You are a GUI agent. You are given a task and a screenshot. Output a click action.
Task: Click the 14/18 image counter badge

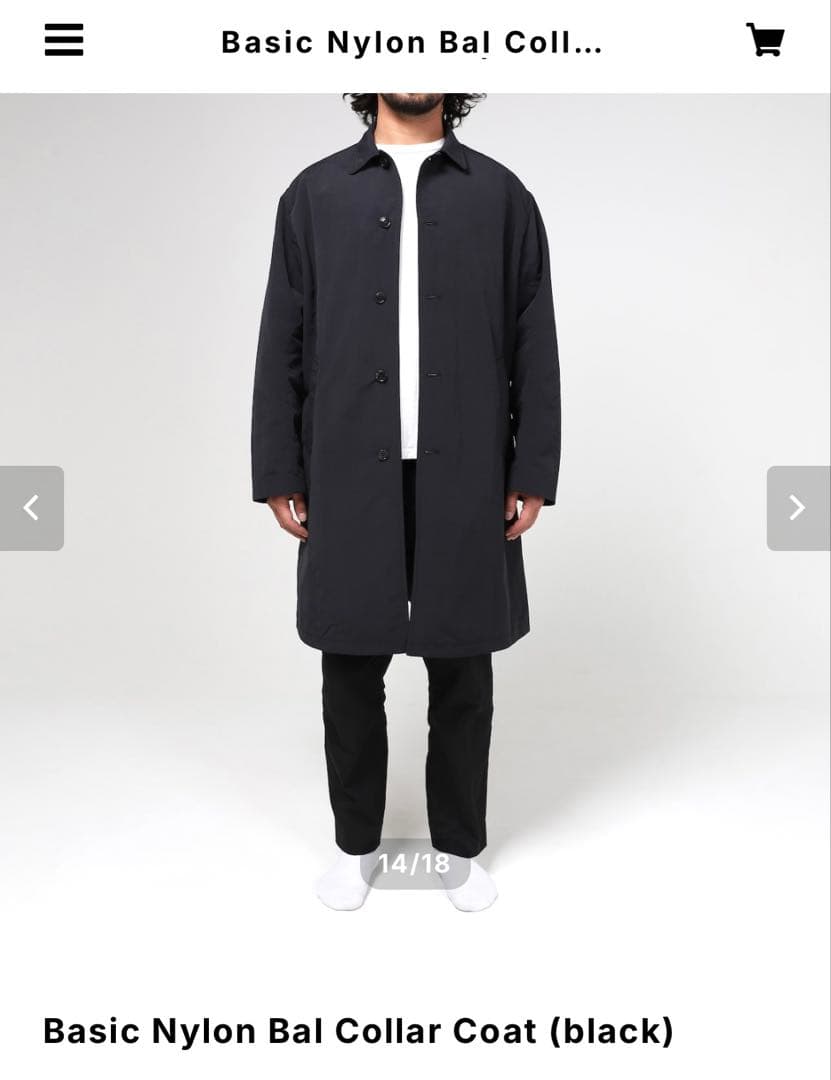pos(415,862)
